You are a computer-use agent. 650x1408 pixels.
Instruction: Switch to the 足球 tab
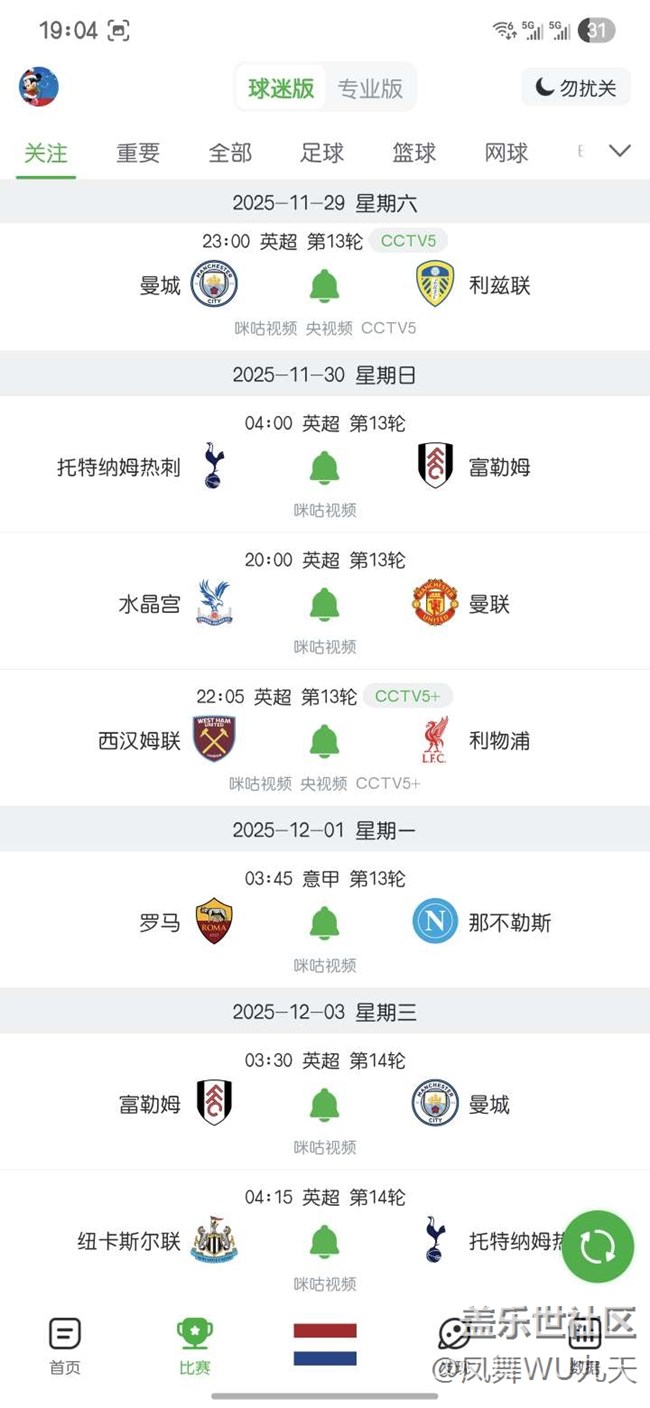coord(322,153)
